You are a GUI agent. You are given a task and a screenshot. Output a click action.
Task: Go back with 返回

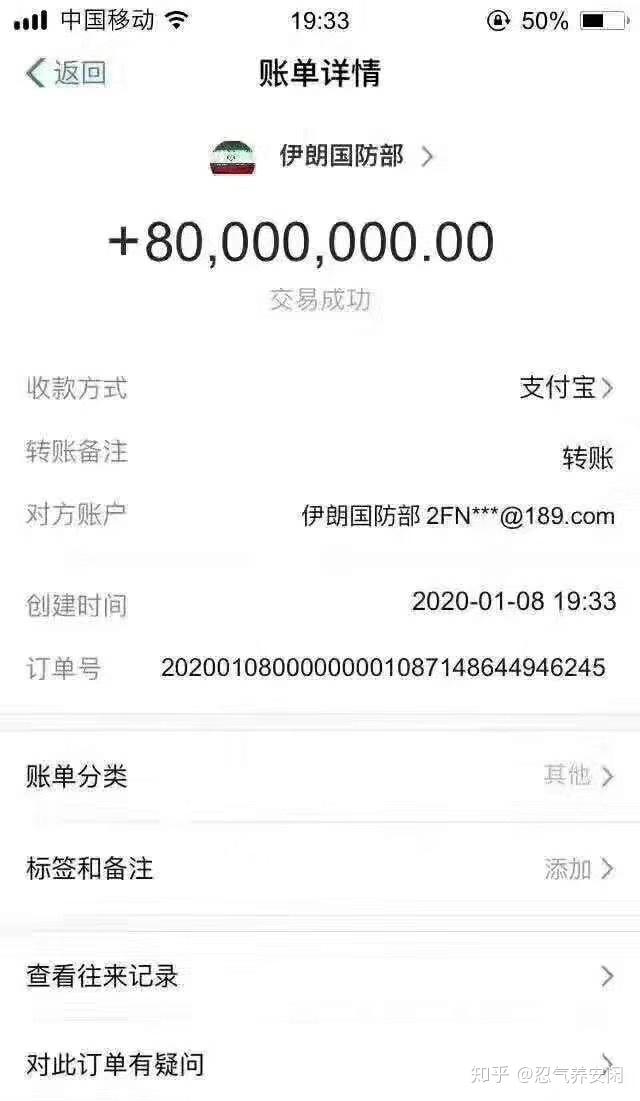[66, 73]
